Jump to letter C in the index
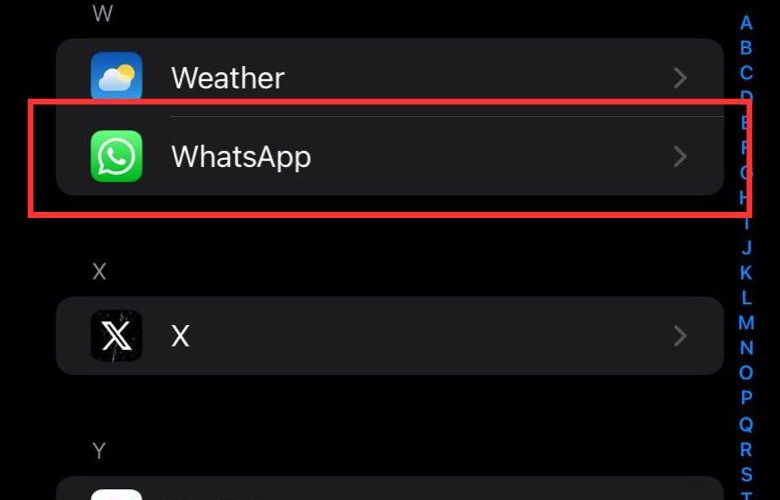The image size is (780, 500). (x=746, y=73)
